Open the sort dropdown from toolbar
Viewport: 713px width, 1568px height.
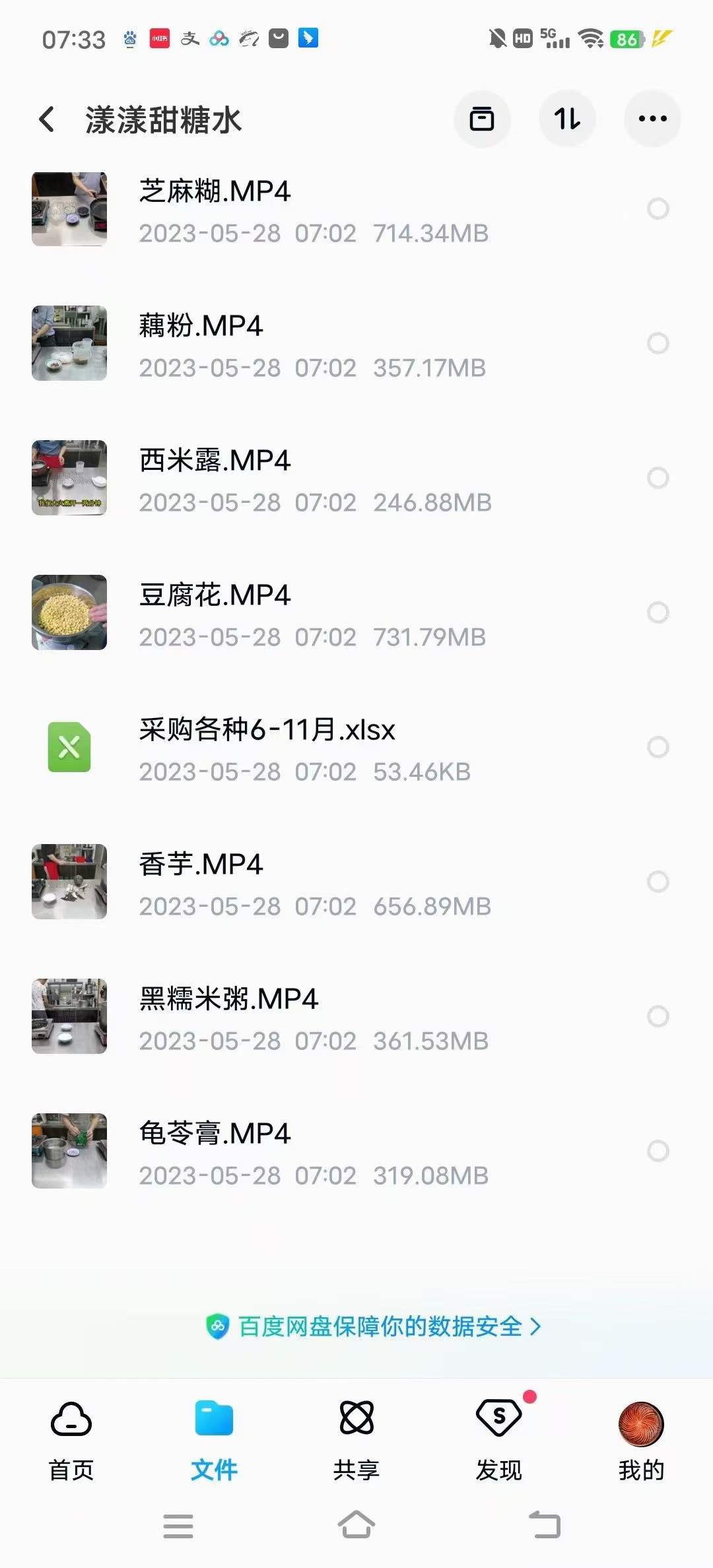568,119
